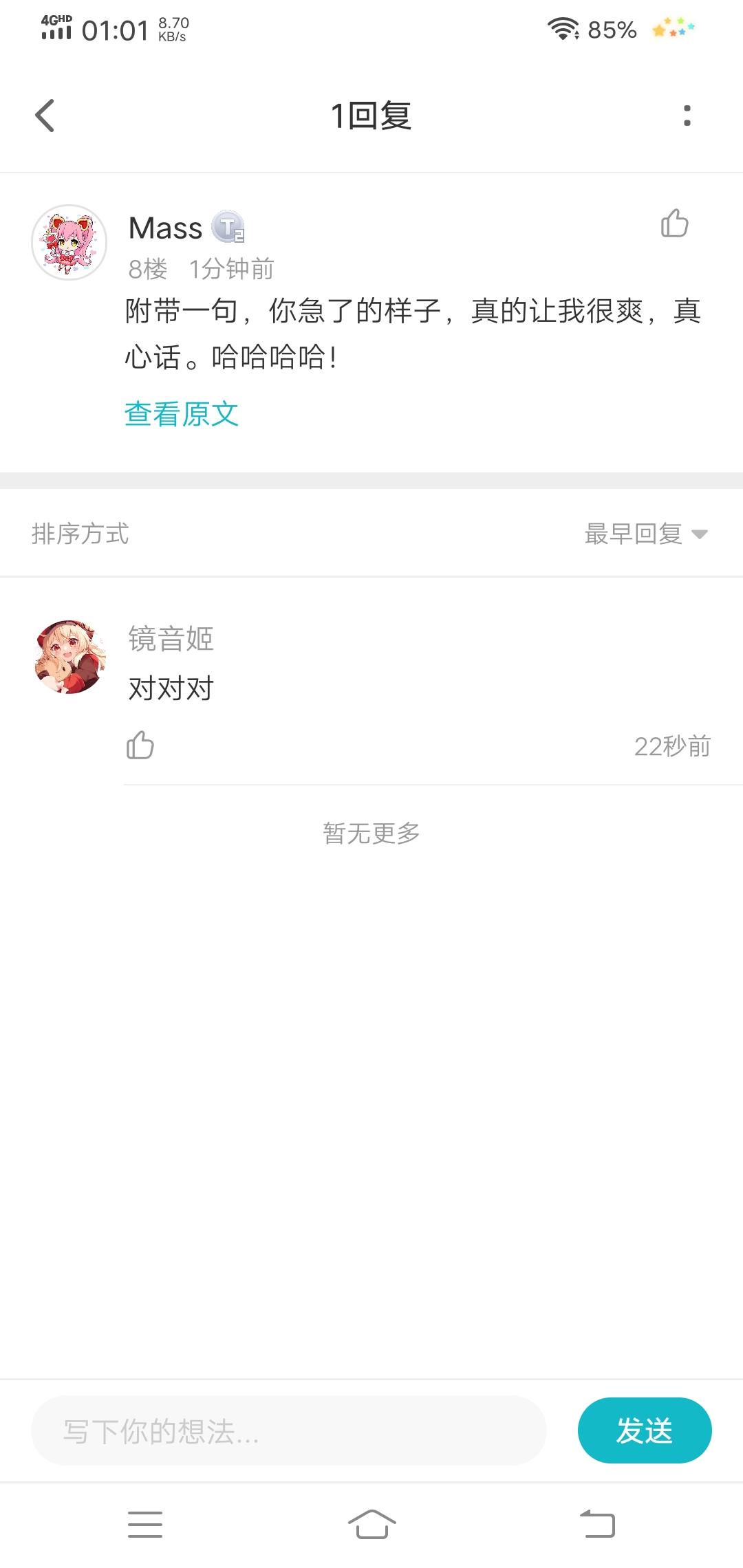Like the comment by Mass
Viewport: 743px width, 1568px height.
tap(674, 224)
